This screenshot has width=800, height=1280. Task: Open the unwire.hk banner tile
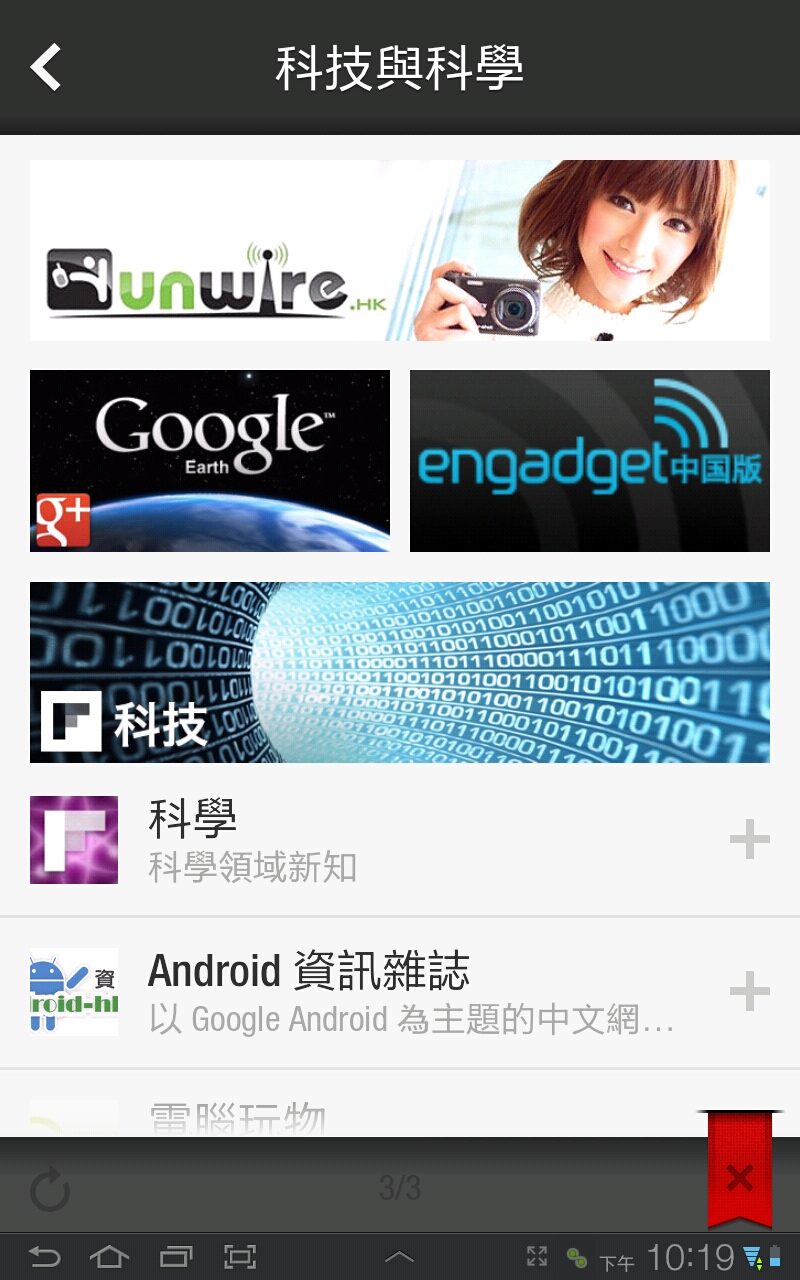coord(400,250)
